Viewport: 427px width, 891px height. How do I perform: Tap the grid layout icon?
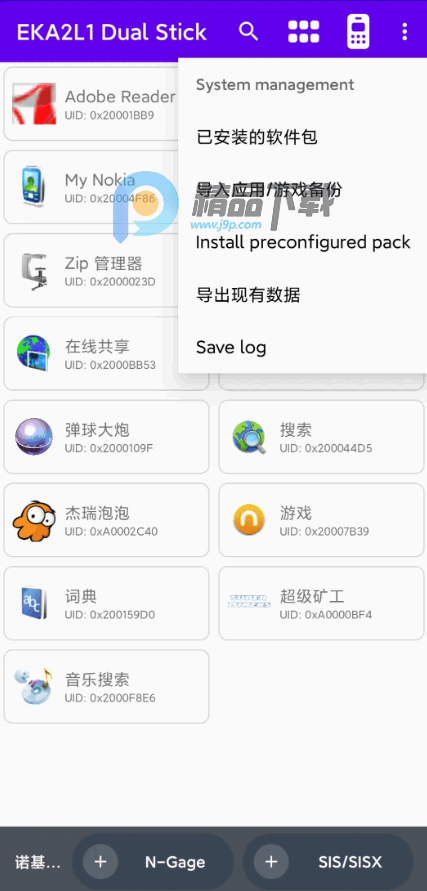tap(304, 31)
